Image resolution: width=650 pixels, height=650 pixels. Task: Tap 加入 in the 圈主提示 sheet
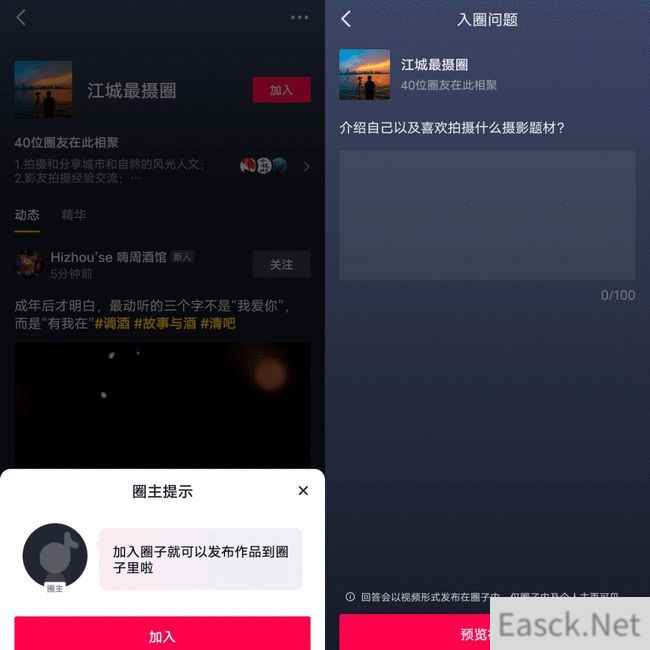click(162, 635)
